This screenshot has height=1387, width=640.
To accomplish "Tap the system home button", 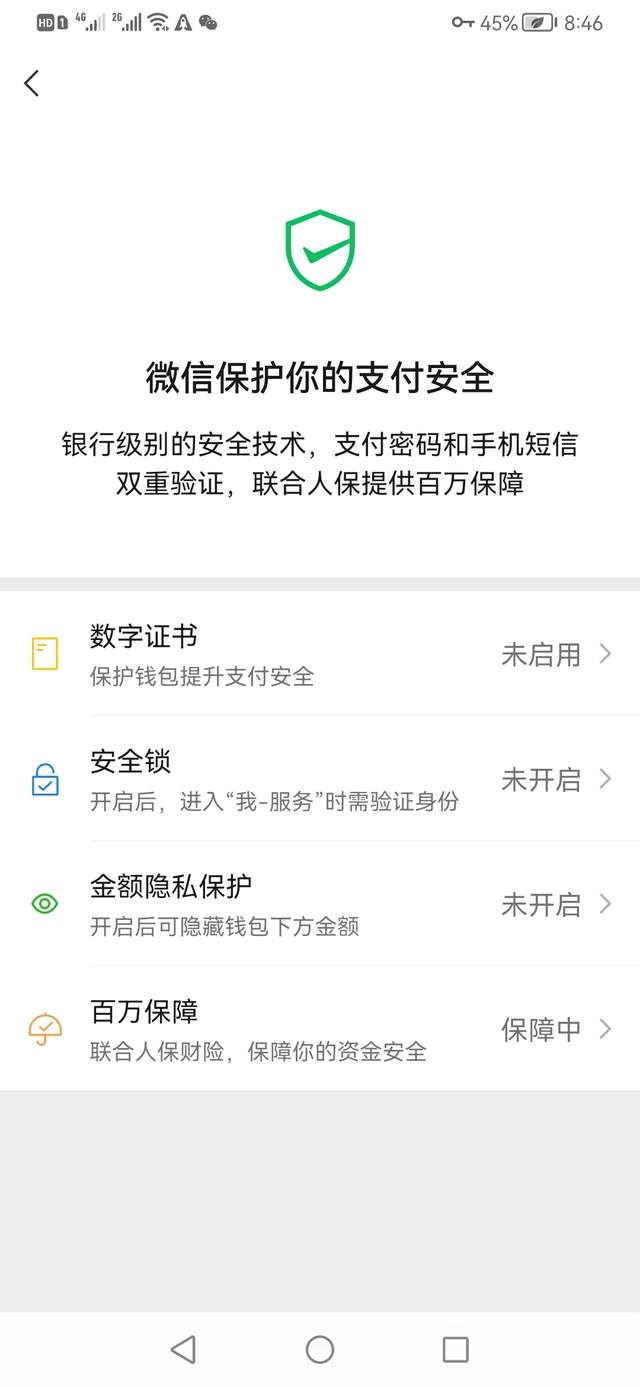I will (320, 1349).
